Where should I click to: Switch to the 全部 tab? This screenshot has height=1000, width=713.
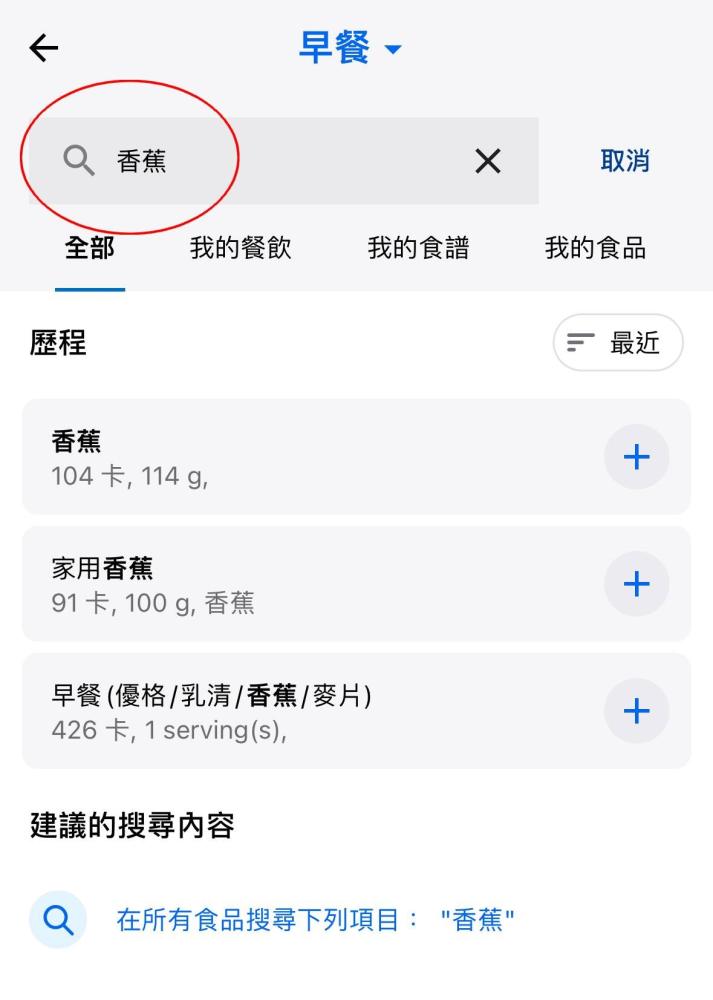click(x=90, y=248)
